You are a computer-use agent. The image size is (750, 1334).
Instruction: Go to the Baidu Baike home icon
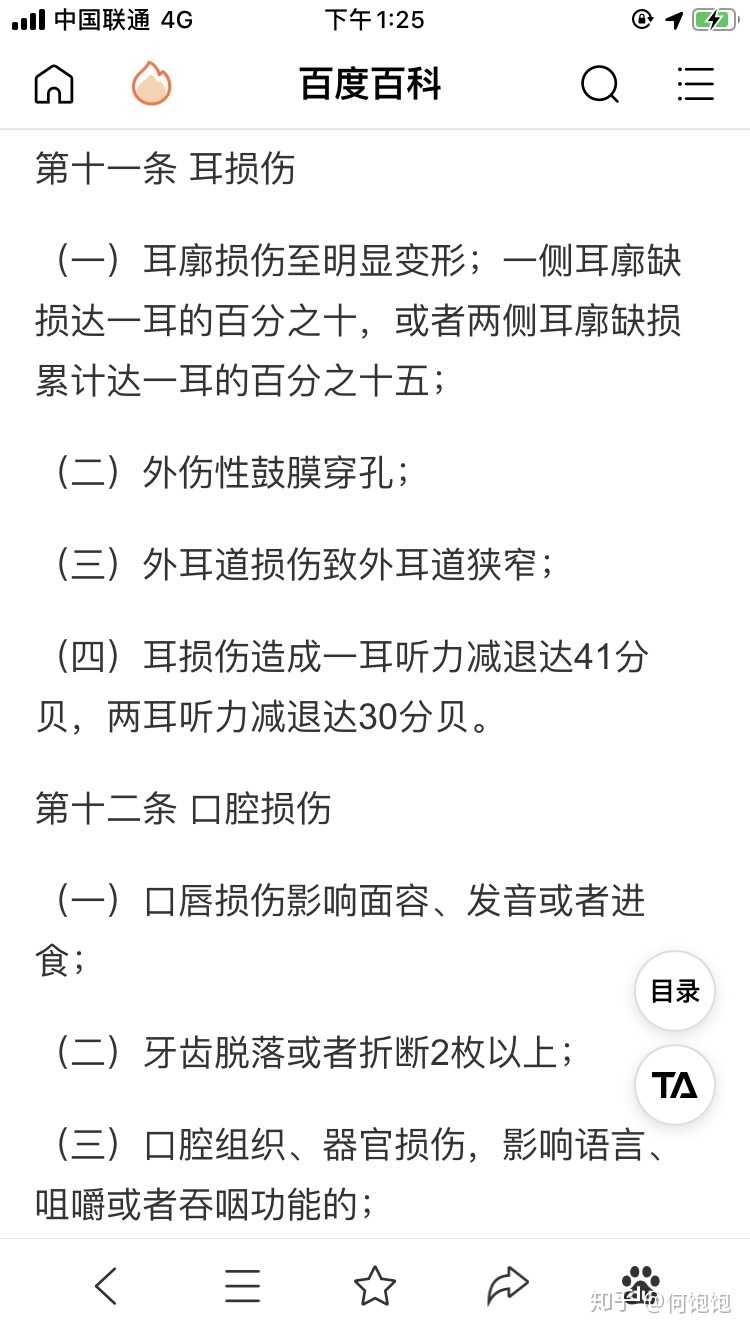[54, 84]
